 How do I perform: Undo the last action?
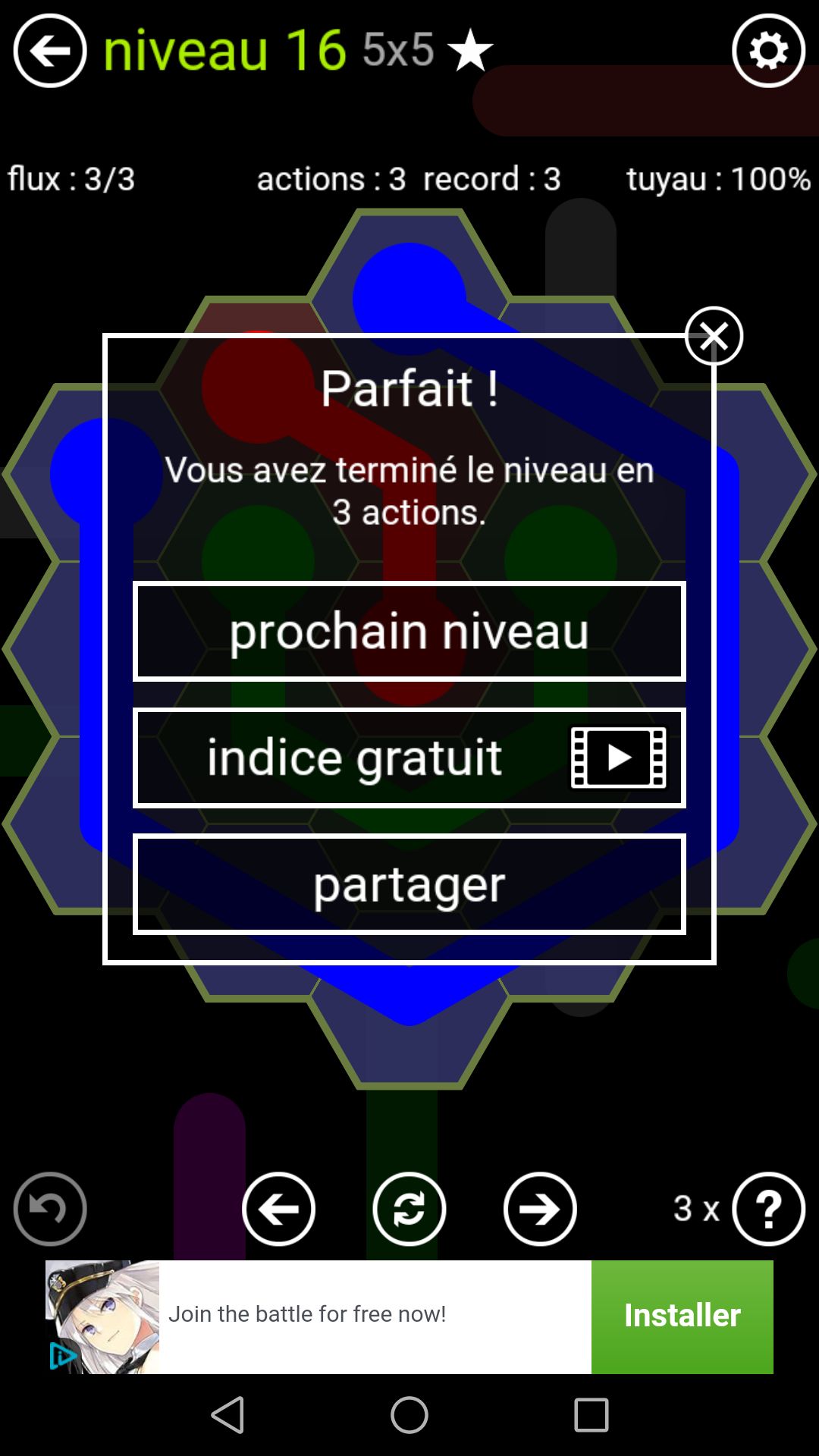pos(50,1209)
